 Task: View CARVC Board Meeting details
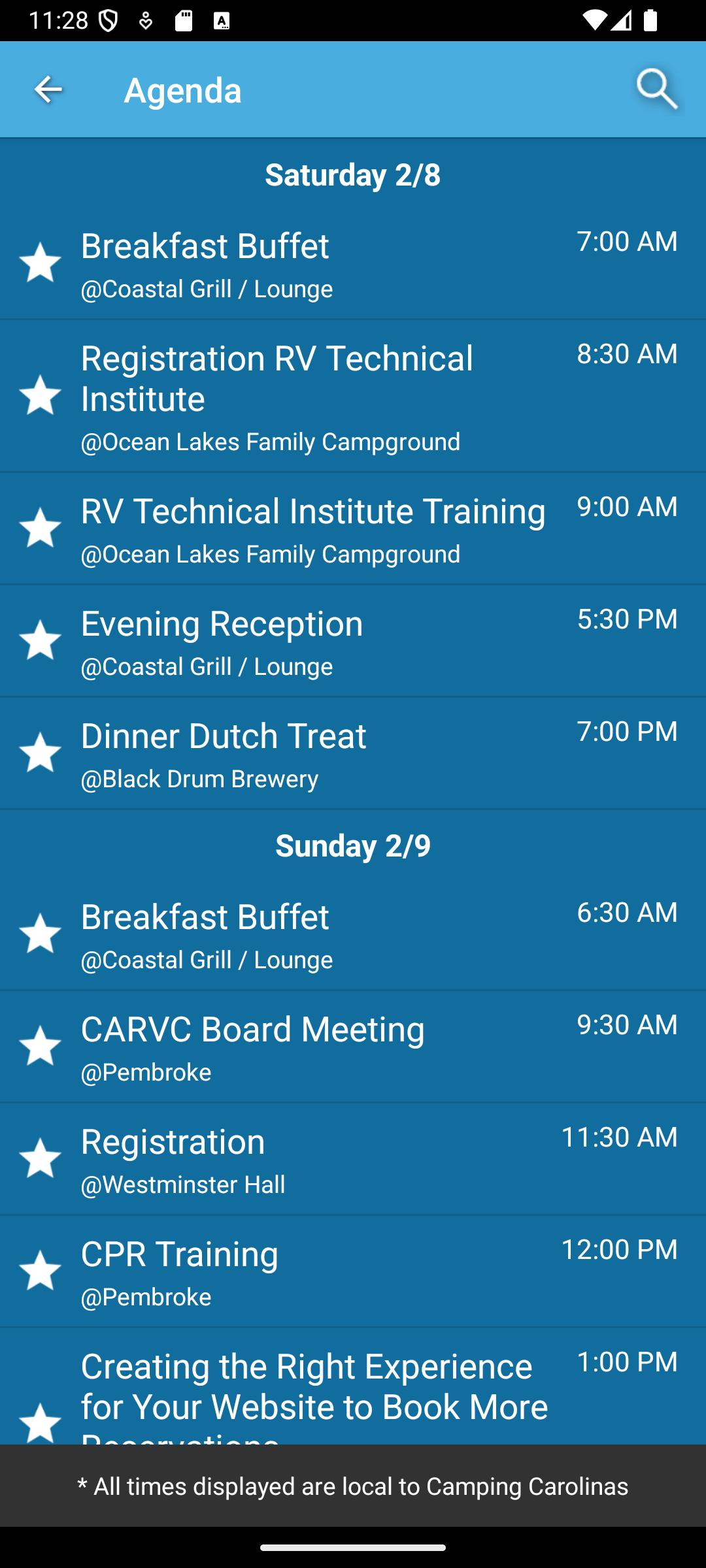pos(353,1047)
